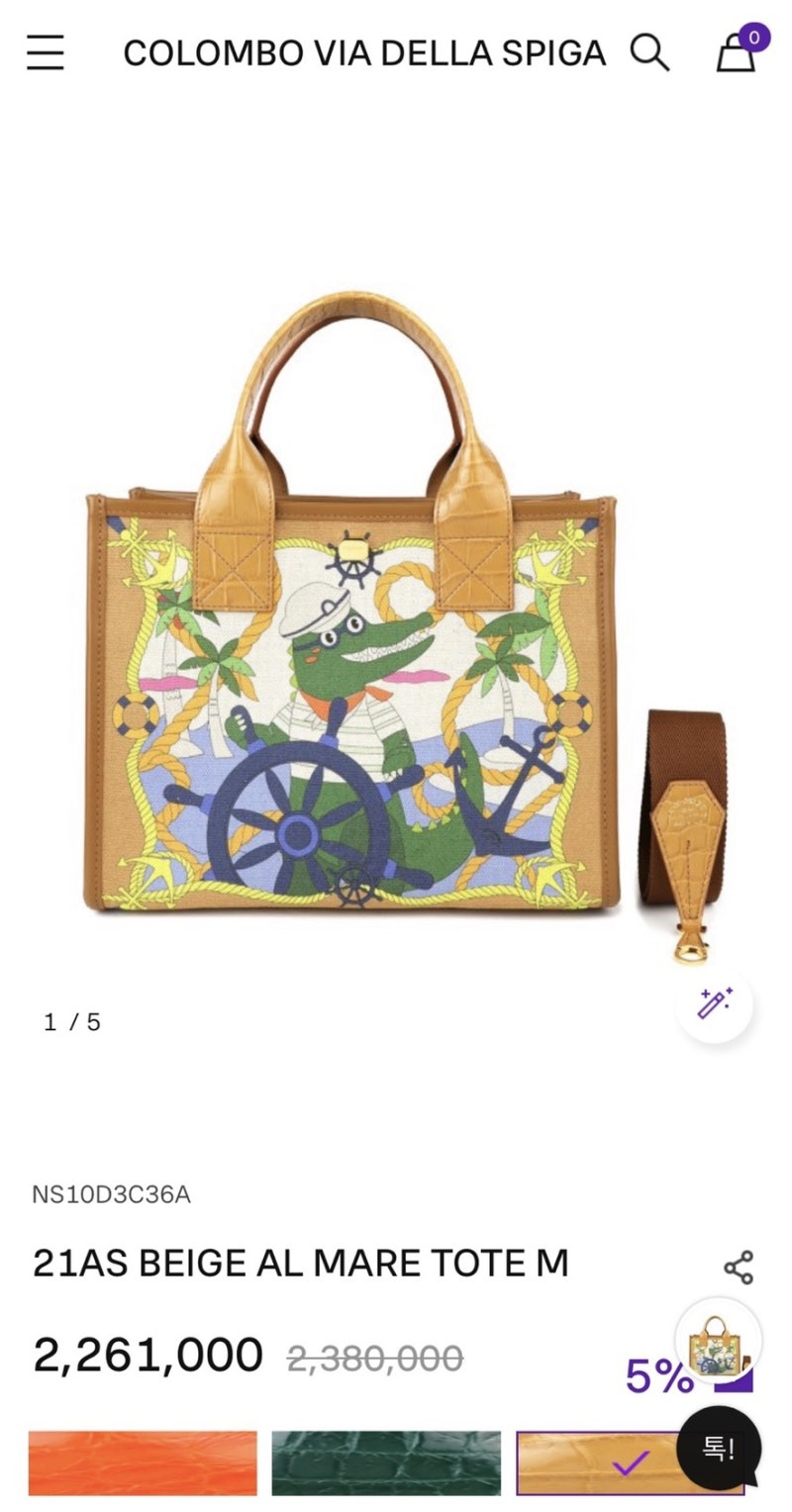Share this tote product
Image resolution: width=792 pixels, height=1512 pixels.
click(x=739, y=1267)
